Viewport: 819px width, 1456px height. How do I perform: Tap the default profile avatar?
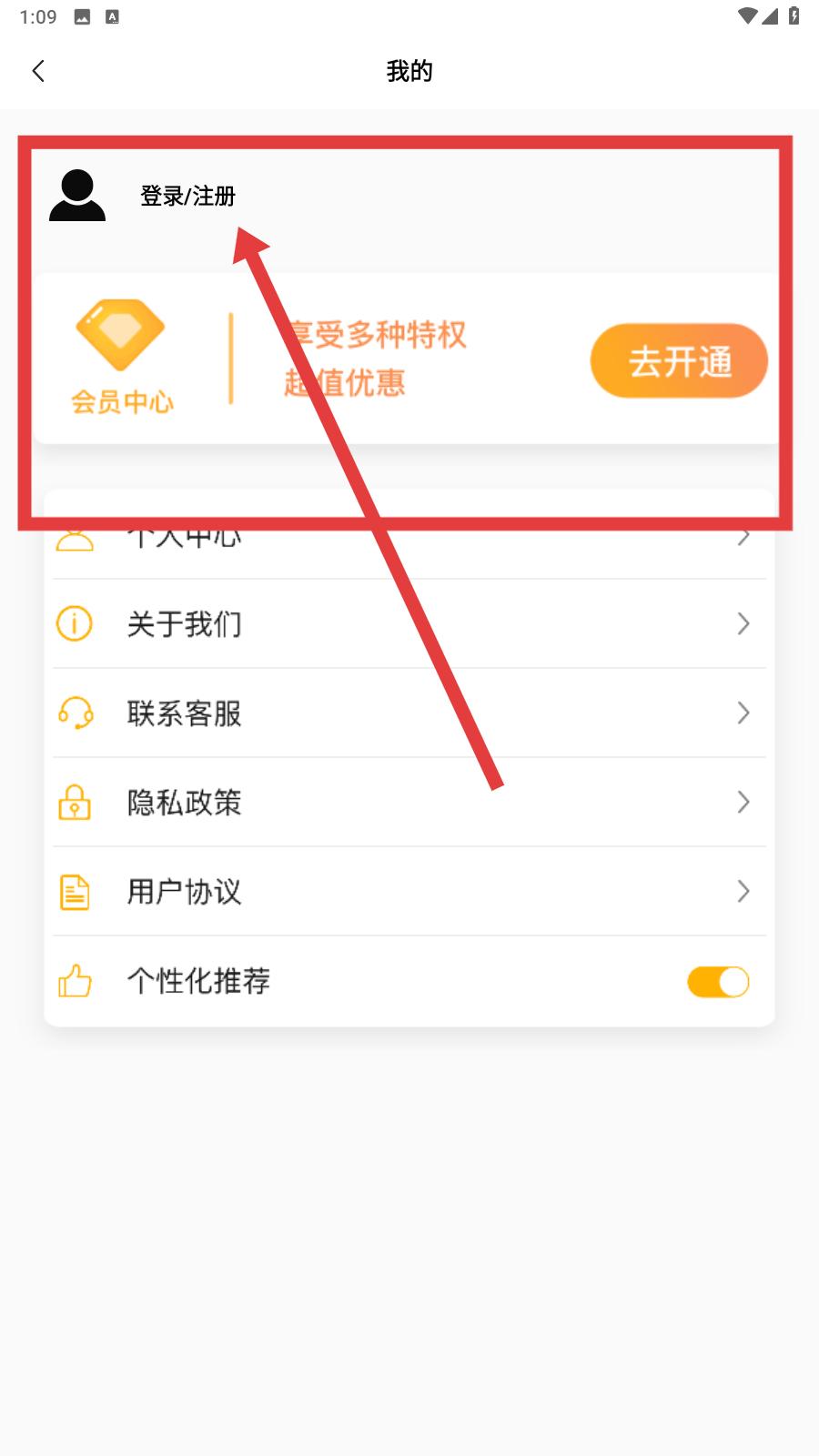click(77, 196)
